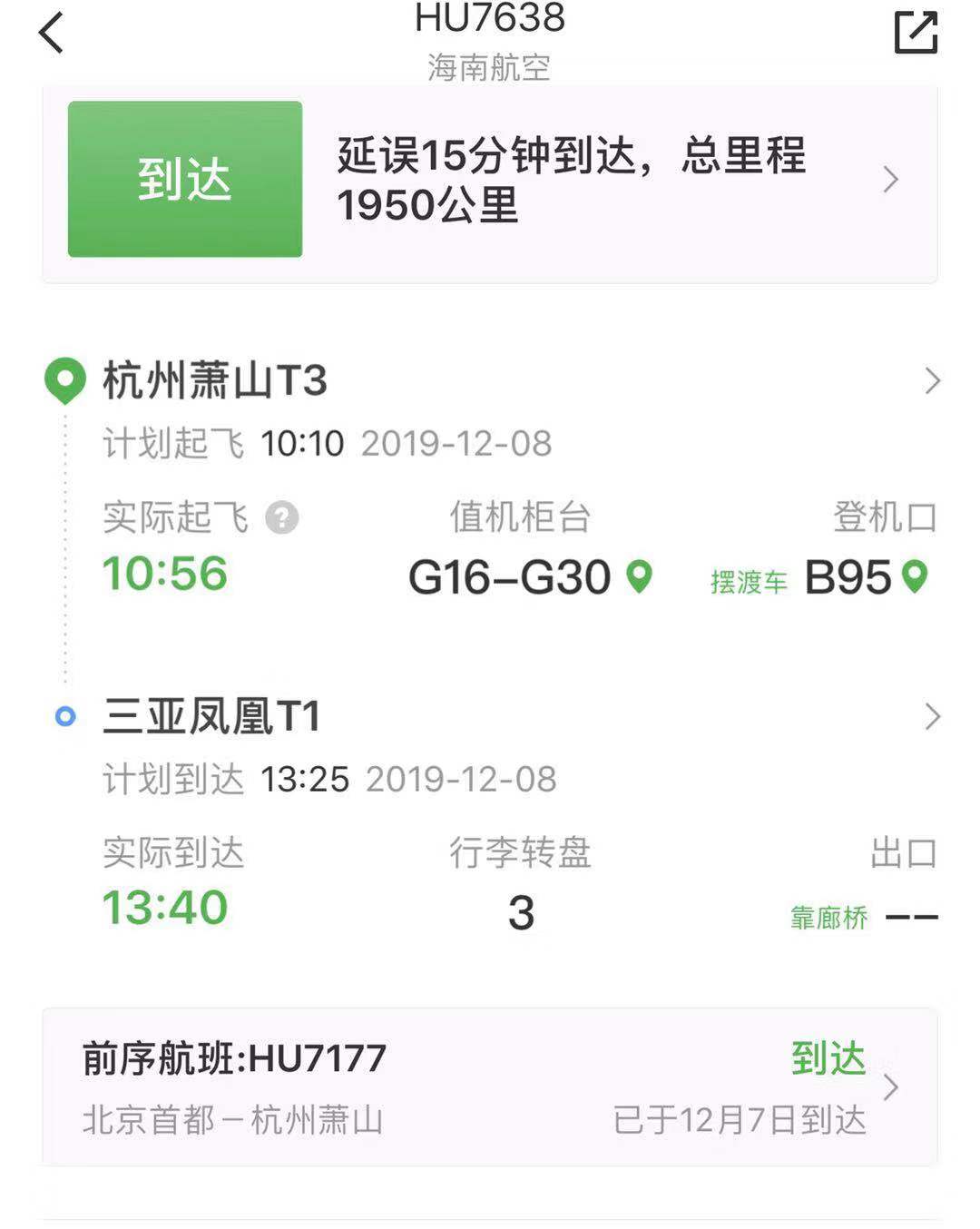Viewport: 980px width, 1229px height.
Task: Locate check-in counter G16-G30 on map
Action: 640,576
